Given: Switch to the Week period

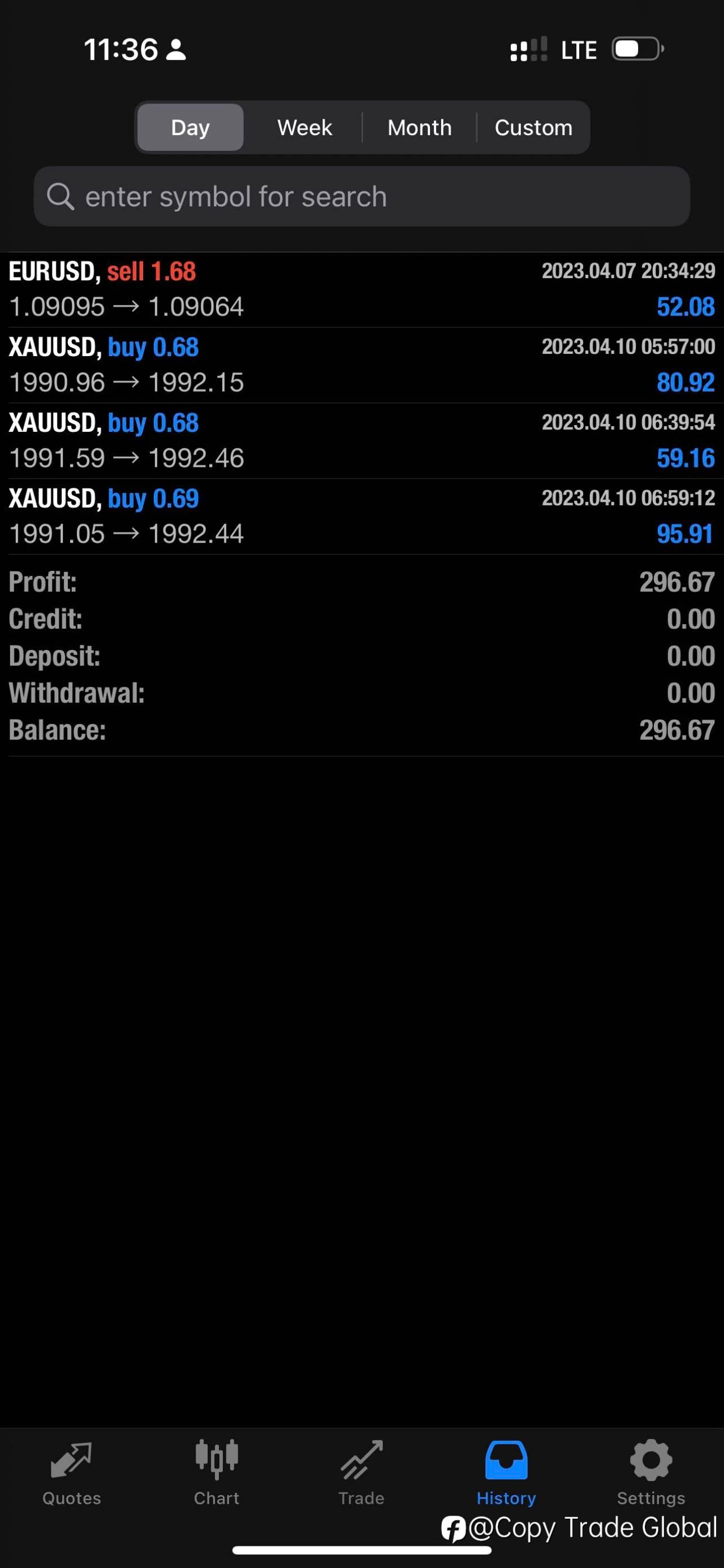Looking at the screenshot, I should (304, 127).
